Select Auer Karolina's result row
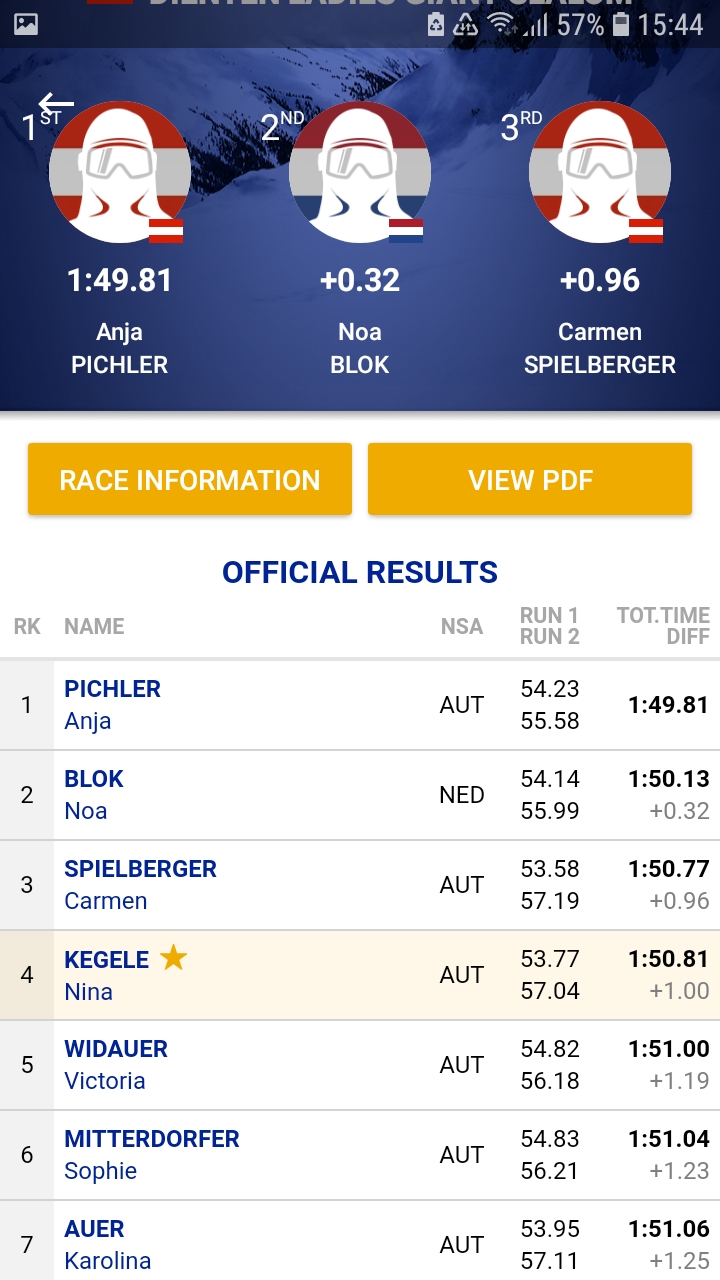The width and height of the screenshot is (720, 1280). 360,1241
